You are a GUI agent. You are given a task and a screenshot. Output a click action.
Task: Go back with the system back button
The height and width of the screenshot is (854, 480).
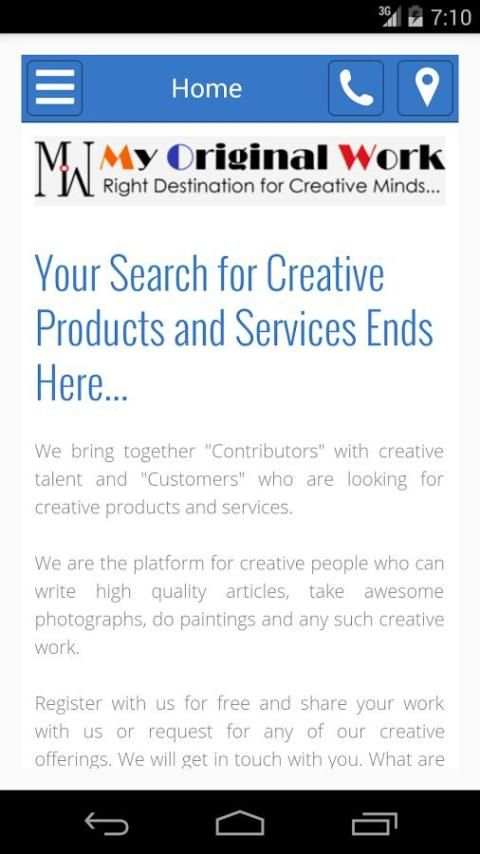click(x=107, y=823)
